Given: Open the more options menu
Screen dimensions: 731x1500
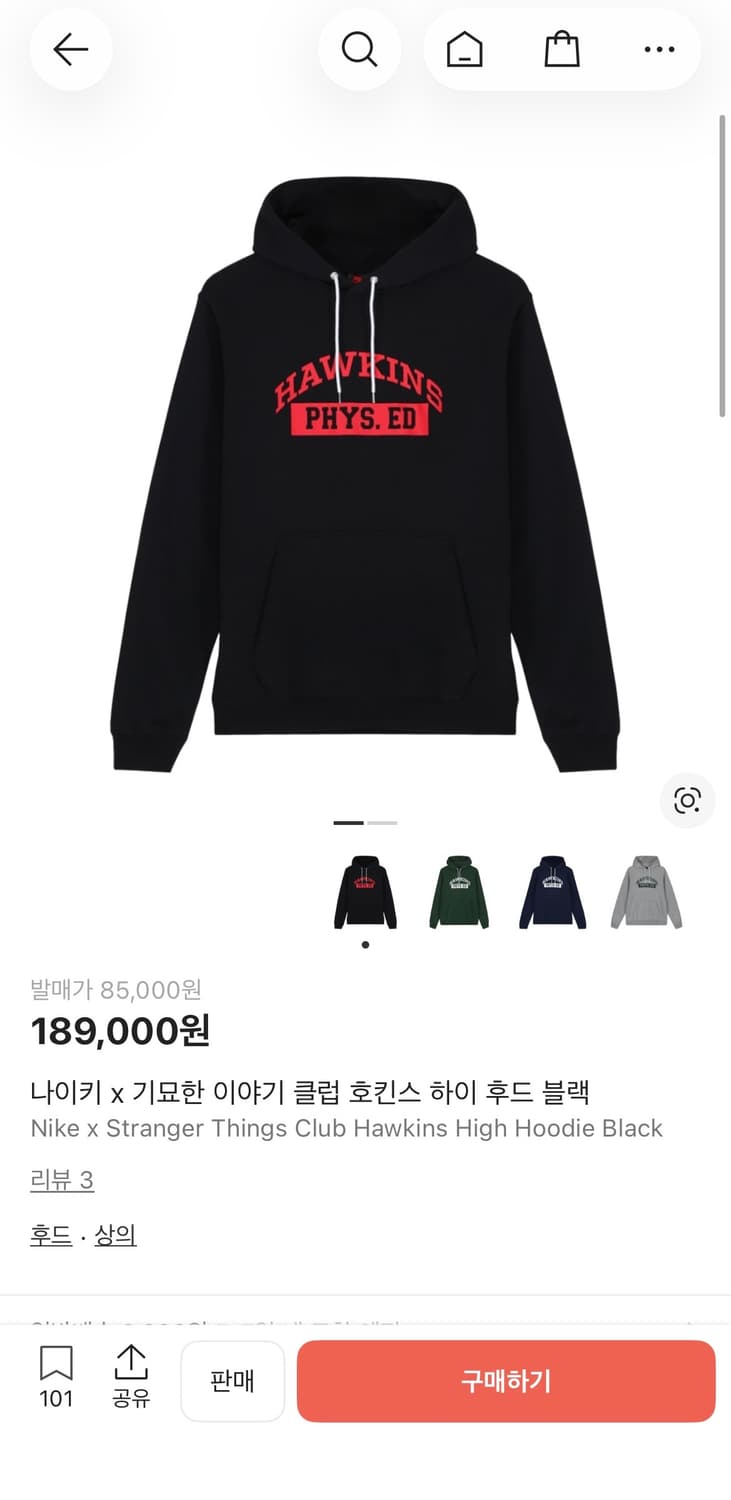Looking at the screenshot, I should click(x=659, y=49).
